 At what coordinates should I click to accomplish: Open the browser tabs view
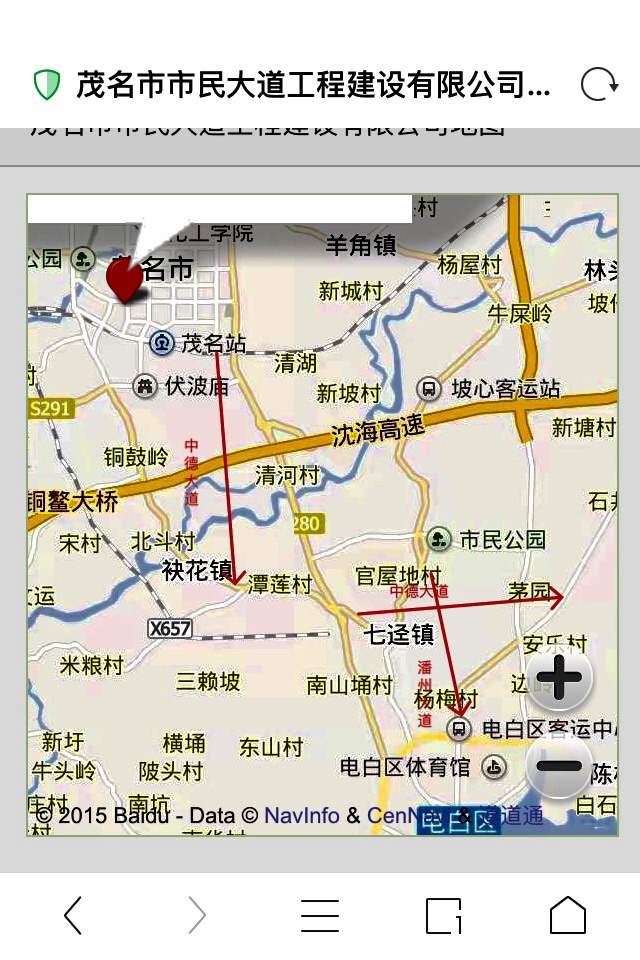(443, 915)
